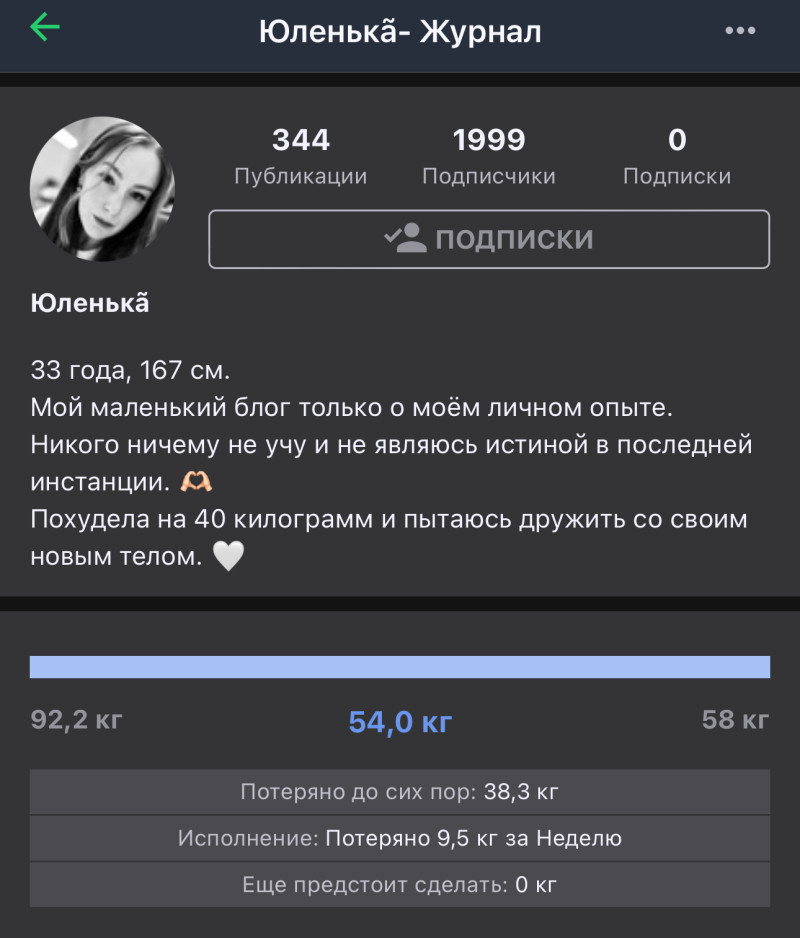Tap the подписки follow button
The height and width of the screenshot is (938, 800).
(489, 239)
